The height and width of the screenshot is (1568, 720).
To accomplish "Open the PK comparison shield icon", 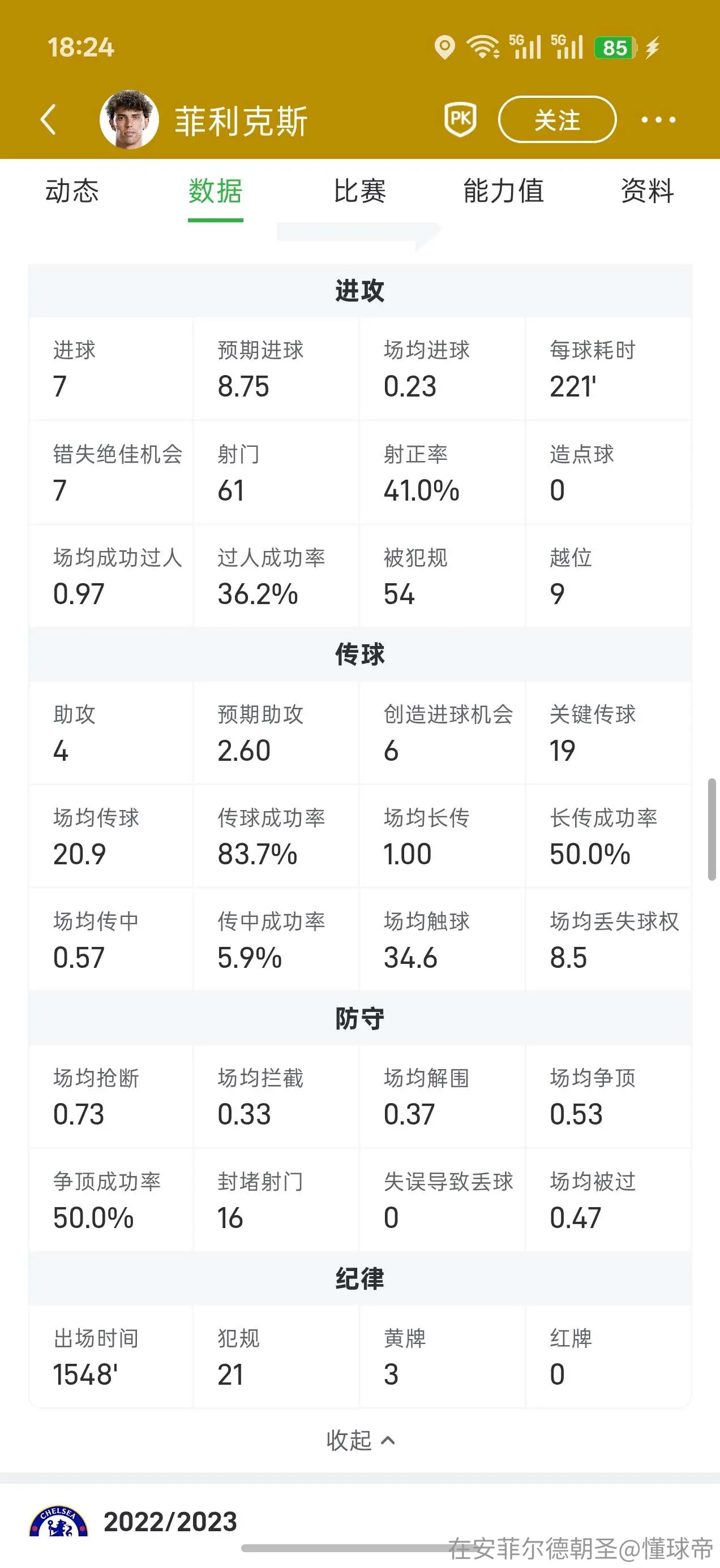I will [460, 119].
